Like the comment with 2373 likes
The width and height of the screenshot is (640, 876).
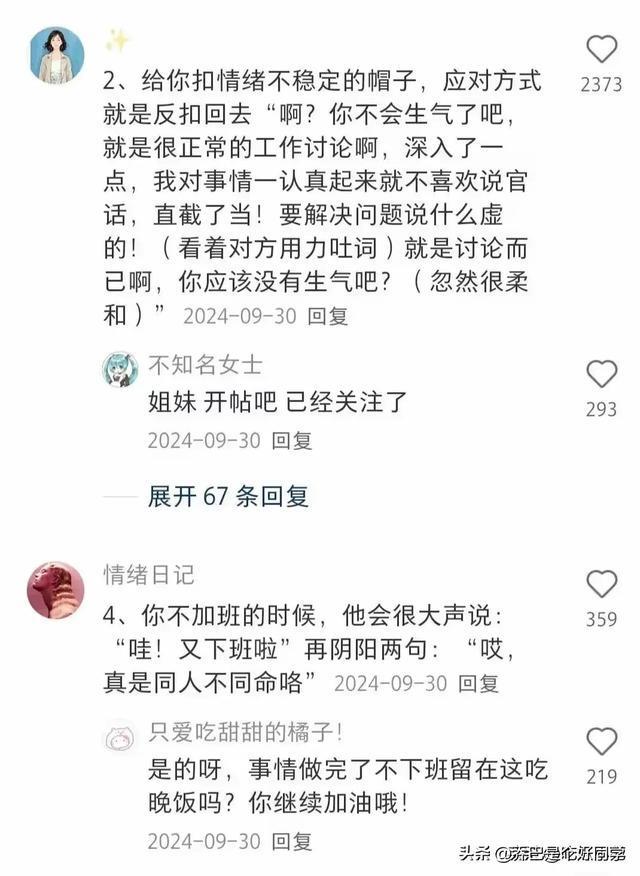coord(601,49)
